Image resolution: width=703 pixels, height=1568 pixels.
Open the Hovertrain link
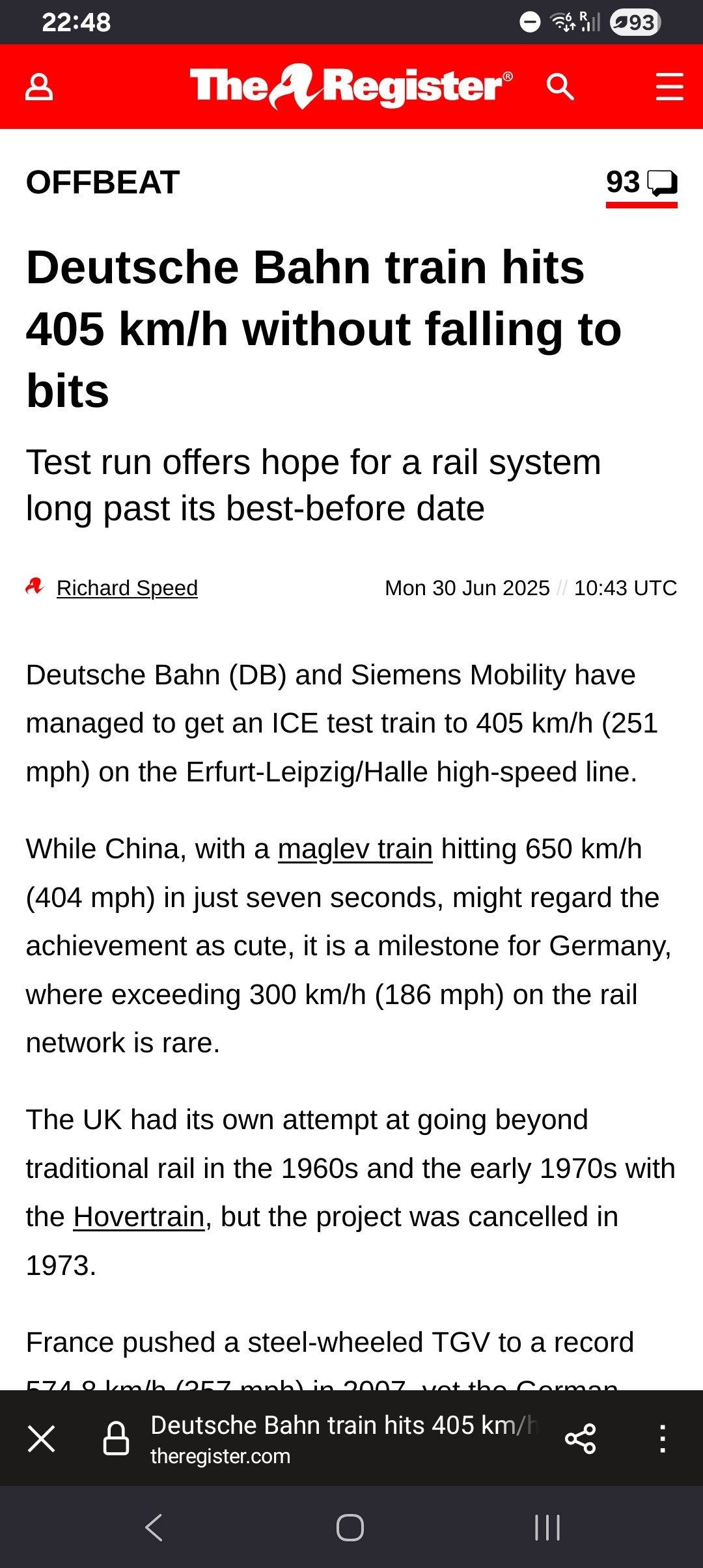click(x=139, y=1217)
